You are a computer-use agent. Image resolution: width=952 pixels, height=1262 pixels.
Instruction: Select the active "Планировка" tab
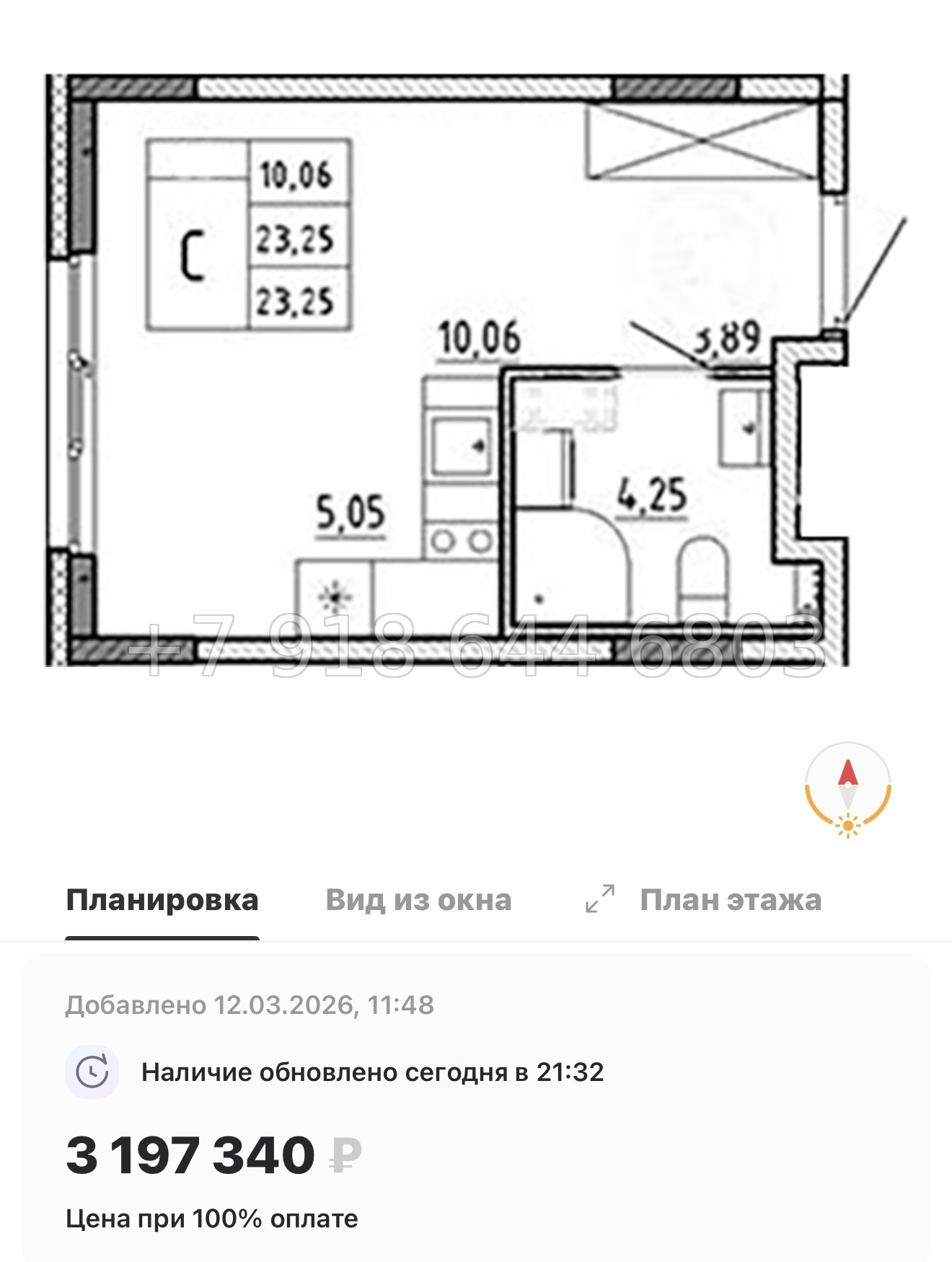[x=162, y=899]
